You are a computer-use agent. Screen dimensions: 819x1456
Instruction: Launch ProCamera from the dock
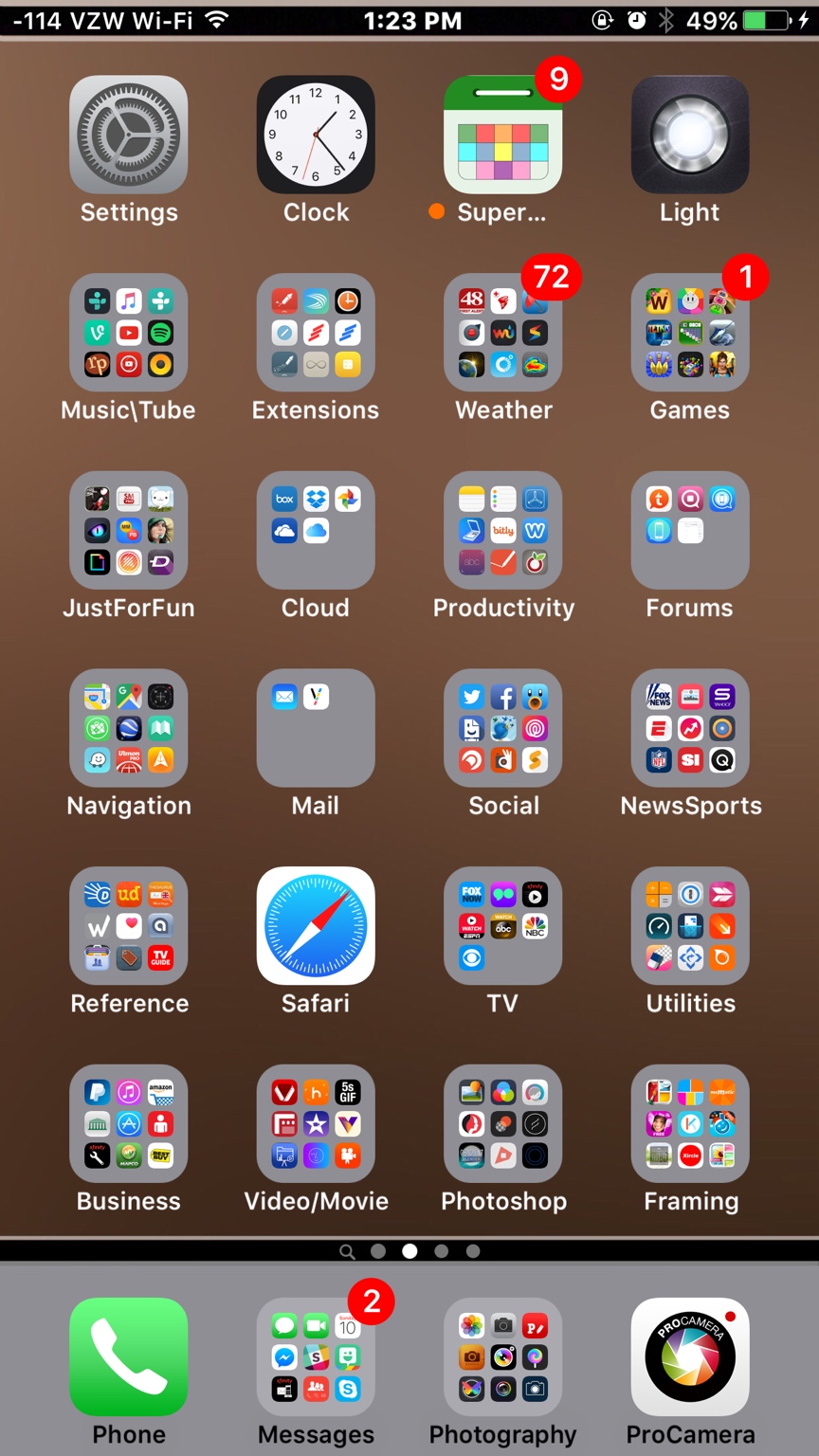690,1356
